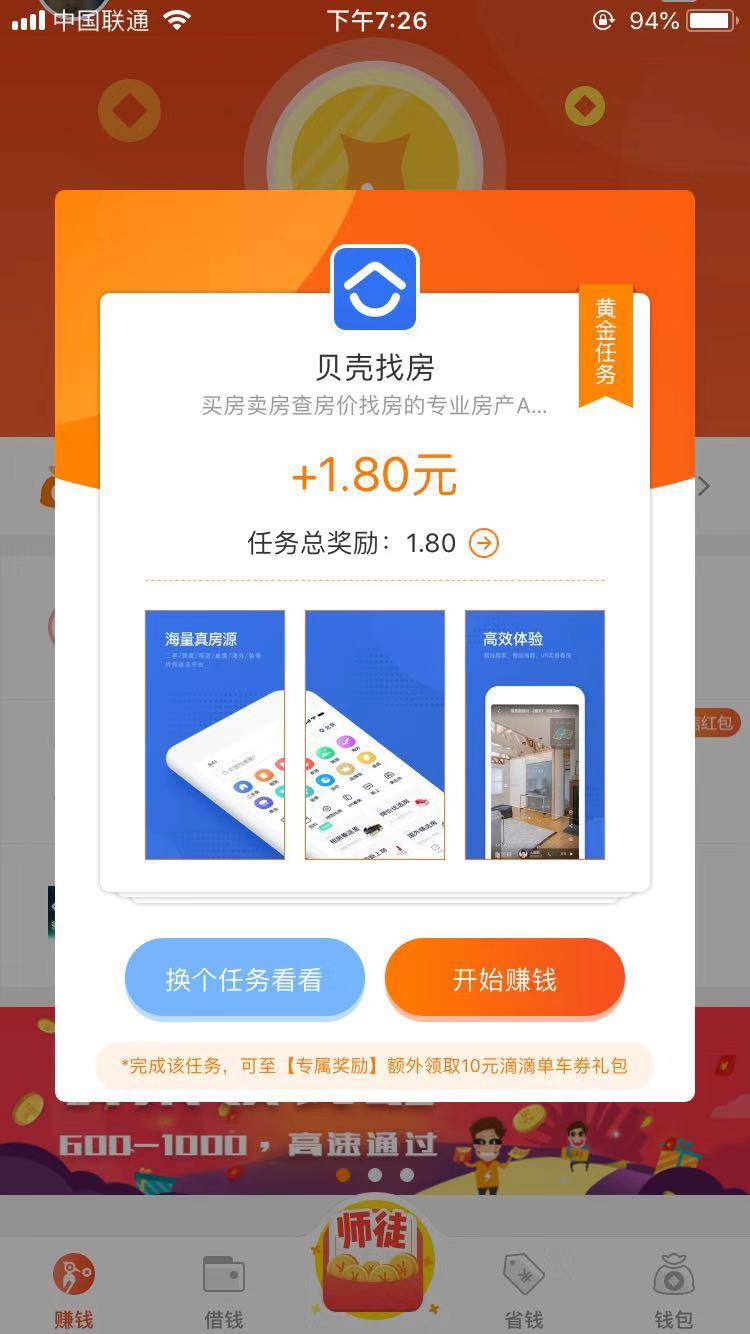750x1334 pixels.
Task: Switch to the 钱包 tab
Action: [674, 1290]
